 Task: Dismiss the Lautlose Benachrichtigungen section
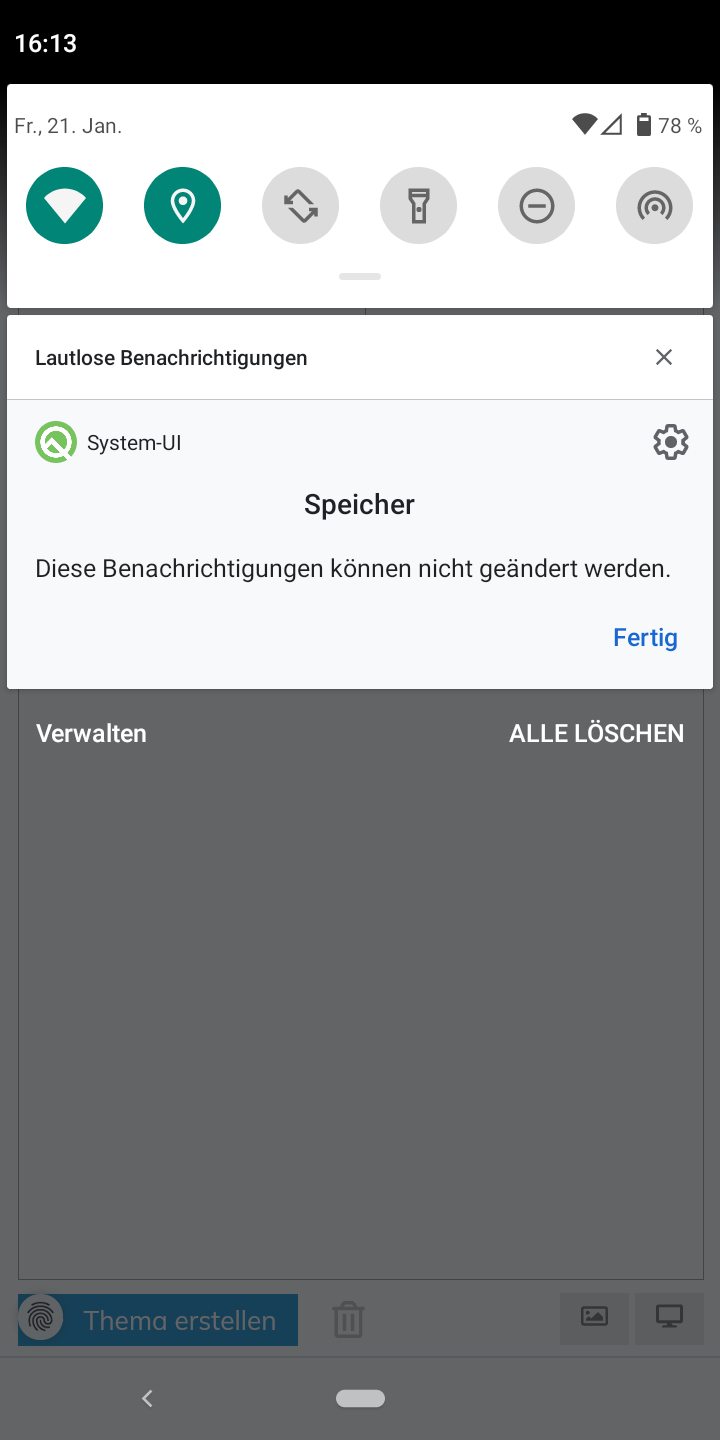click(664, 357)
